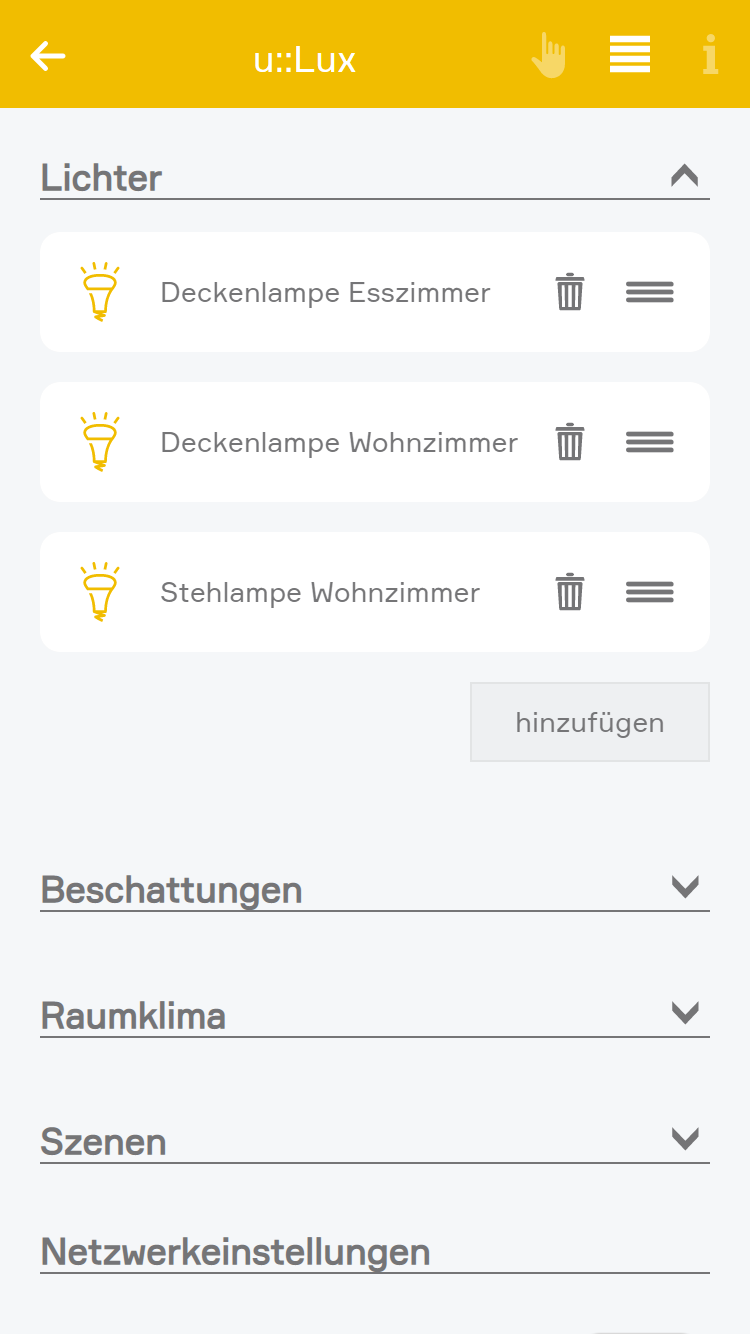The height and width of the screenshot is (1334, 750).
Task: Open the info icon
Action: click(x=710, y=56)
